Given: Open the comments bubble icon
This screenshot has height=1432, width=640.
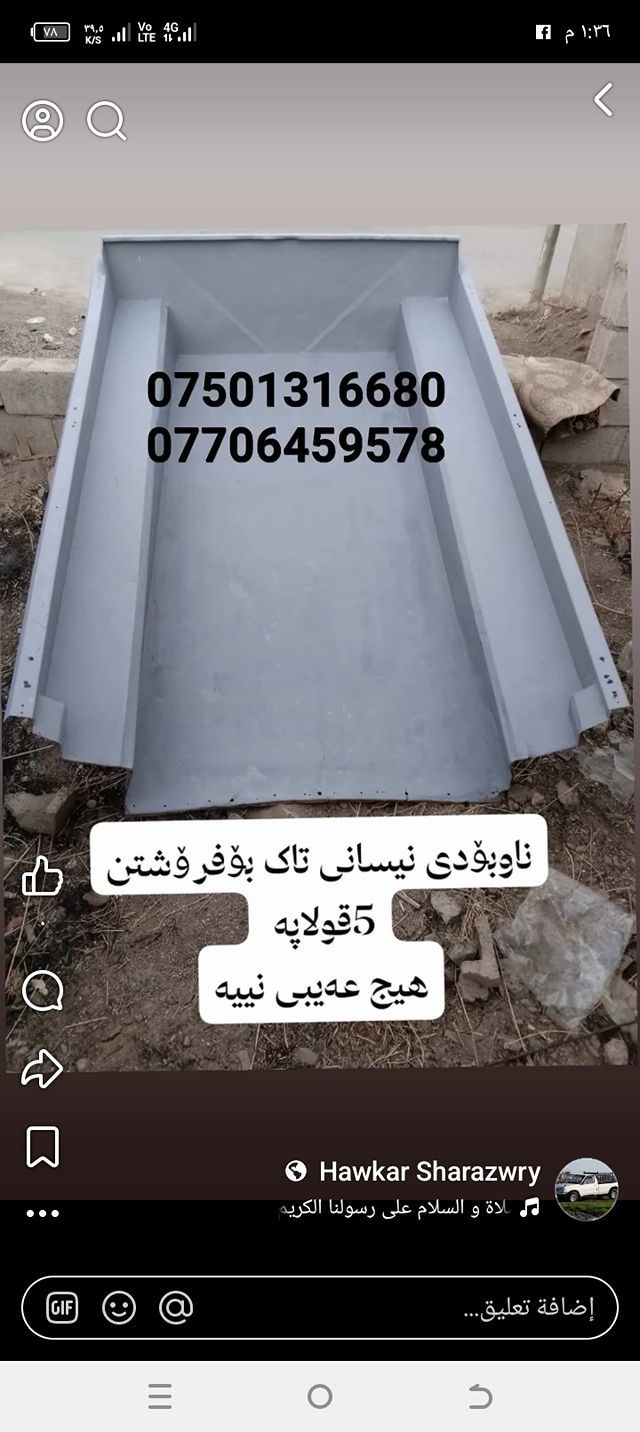Looking at the screenshot, I should 42,991.
